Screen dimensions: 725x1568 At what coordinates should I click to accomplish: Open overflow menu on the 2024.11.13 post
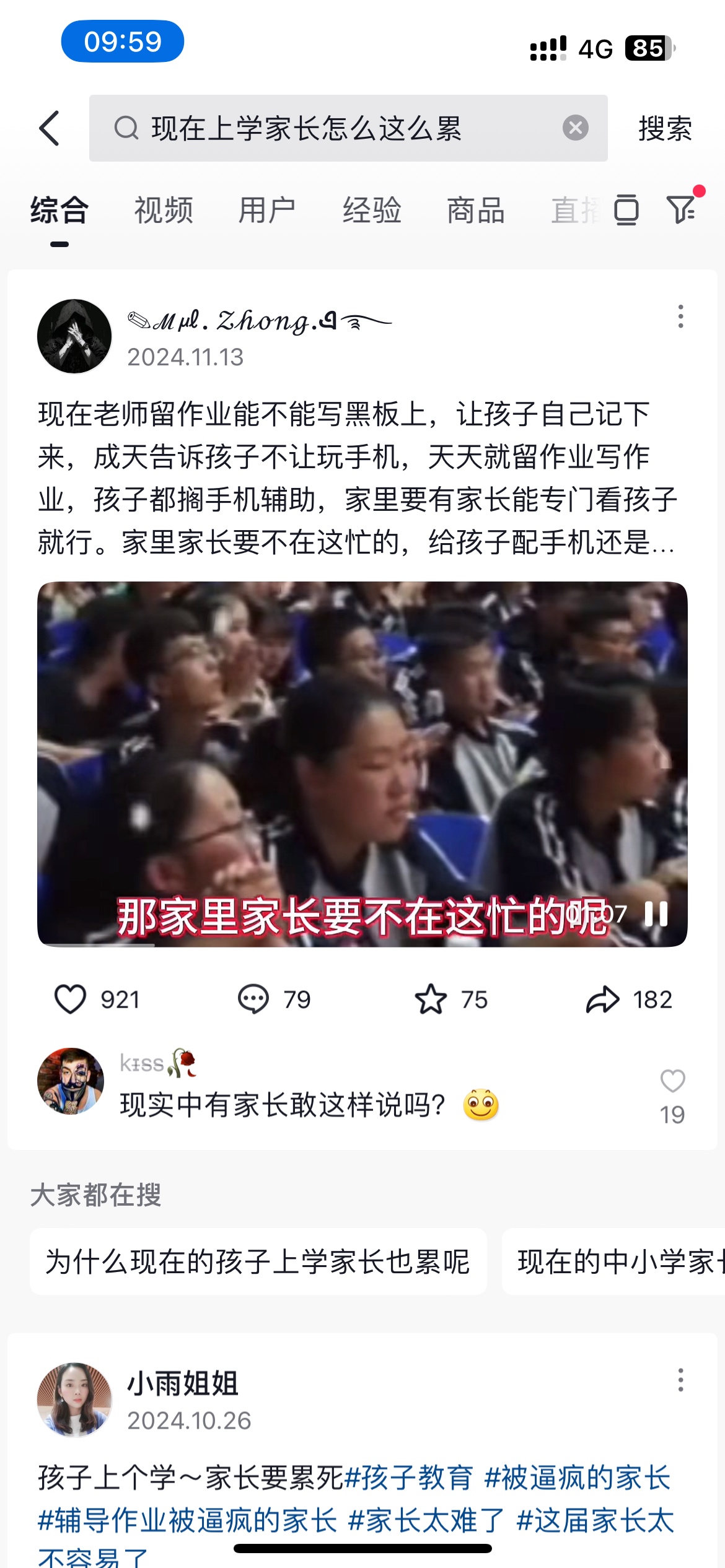(680, 316)
